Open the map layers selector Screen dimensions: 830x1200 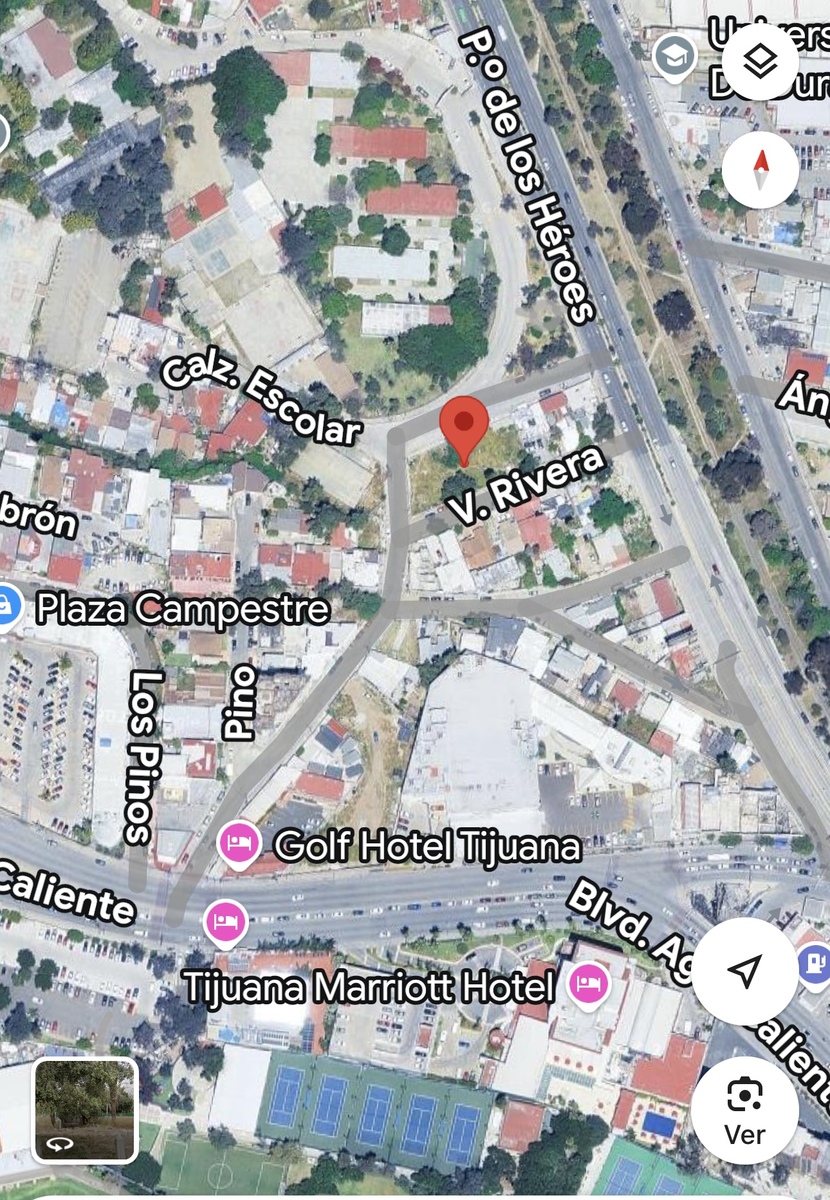(761, 62)
